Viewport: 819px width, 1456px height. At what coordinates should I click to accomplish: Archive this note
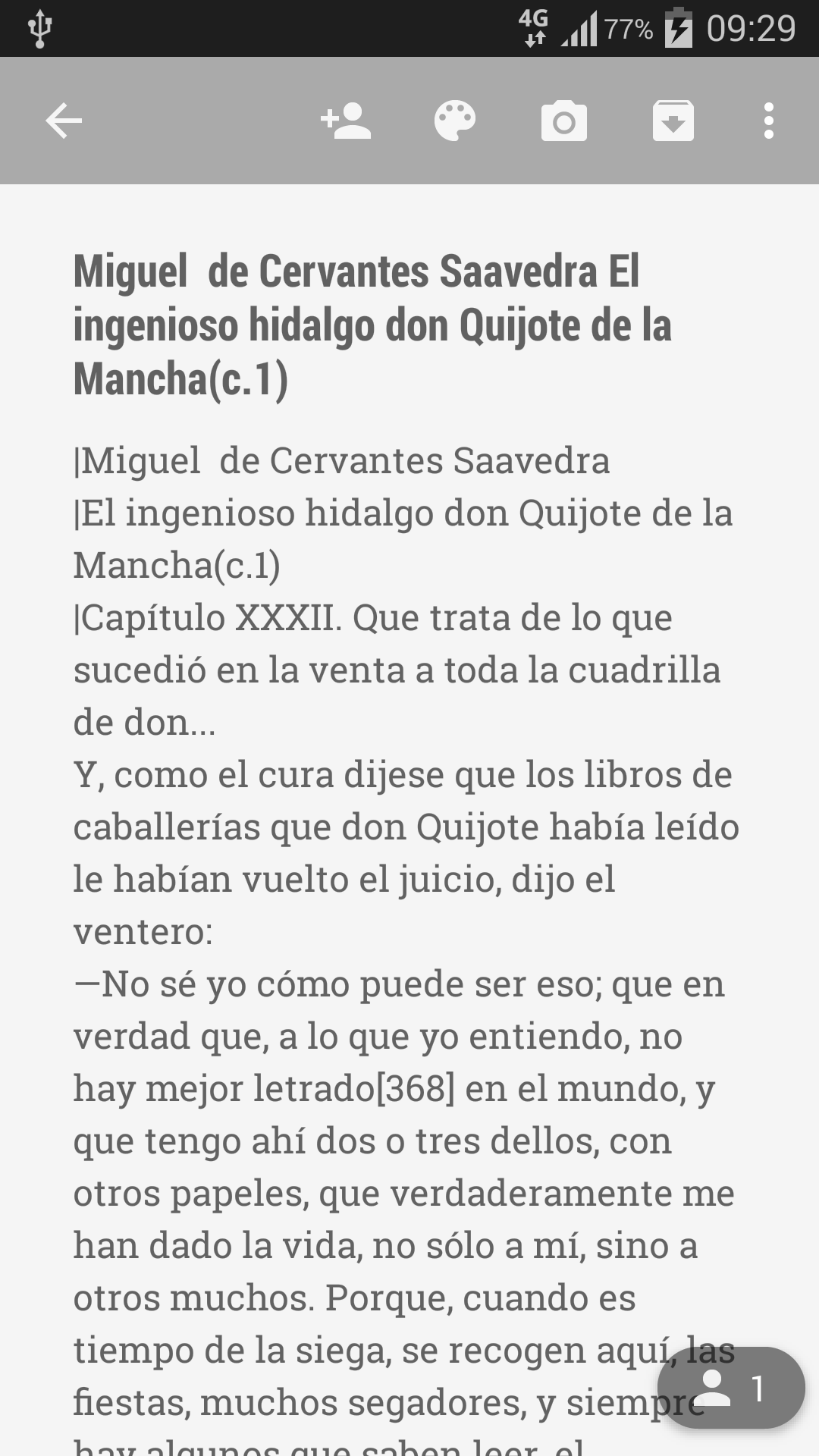pyautogui.click(x=673, y=121)
